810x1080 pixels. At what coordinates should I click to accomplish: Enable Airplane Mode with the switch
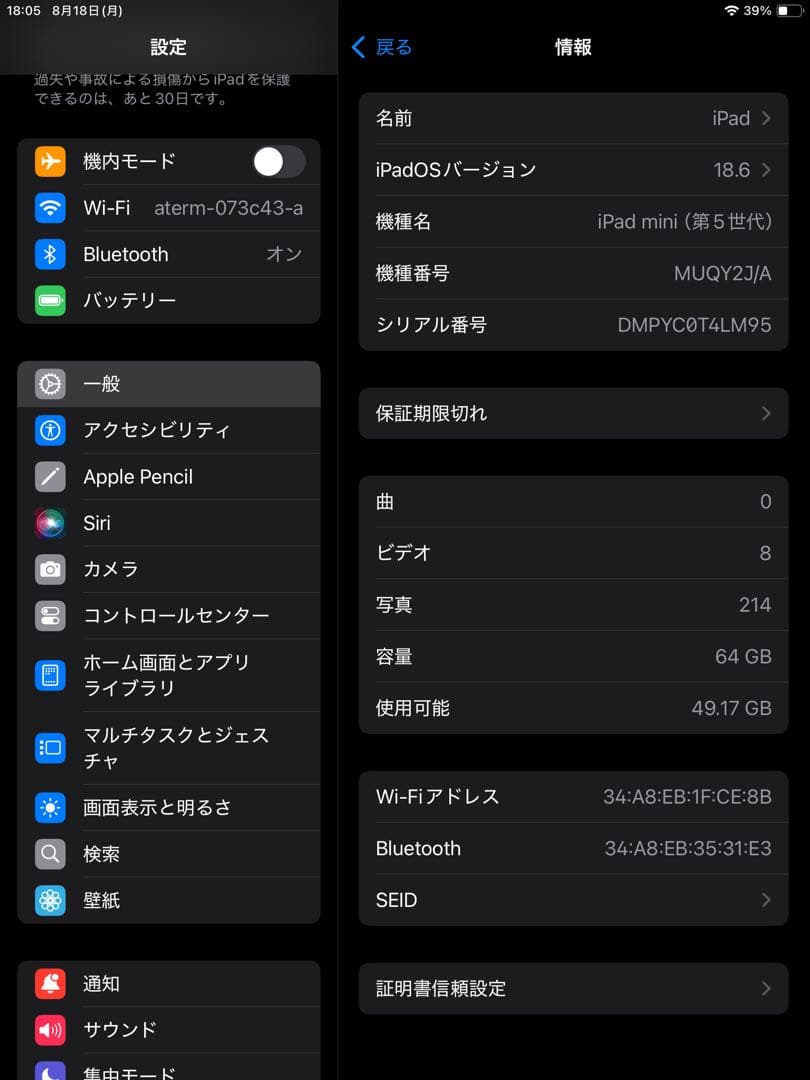pos(278,162)
